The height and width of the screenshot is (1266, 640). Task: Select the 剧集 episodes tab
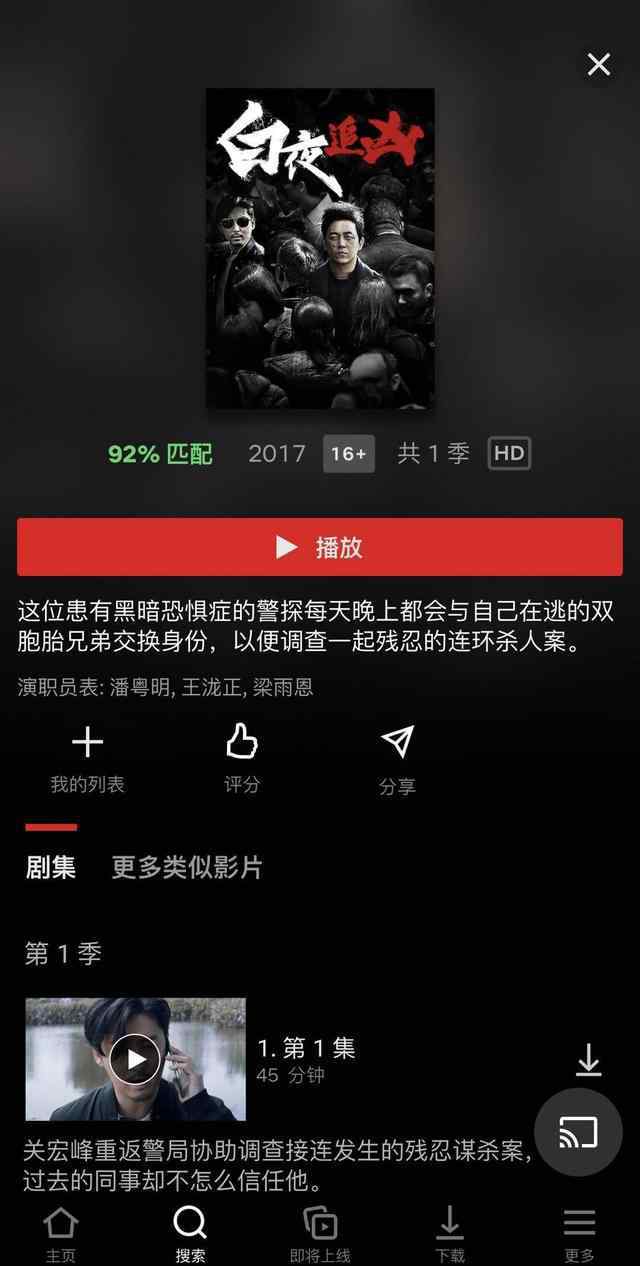point(51,867)
